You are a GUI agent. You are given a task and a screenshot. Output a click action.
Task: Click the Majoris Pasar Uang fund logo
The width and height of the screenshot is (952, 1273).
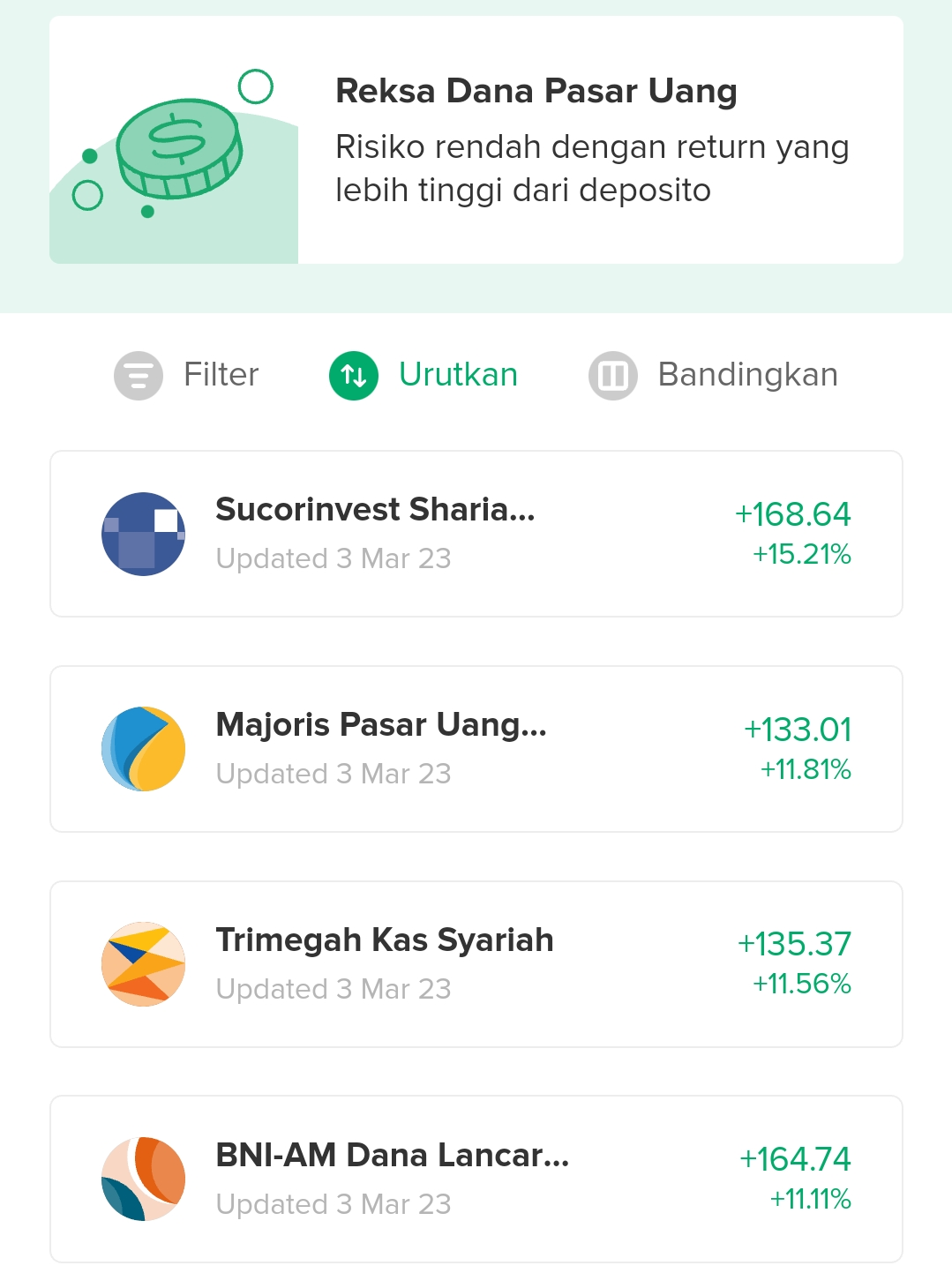pyautogui.click(x=144, y=748)
